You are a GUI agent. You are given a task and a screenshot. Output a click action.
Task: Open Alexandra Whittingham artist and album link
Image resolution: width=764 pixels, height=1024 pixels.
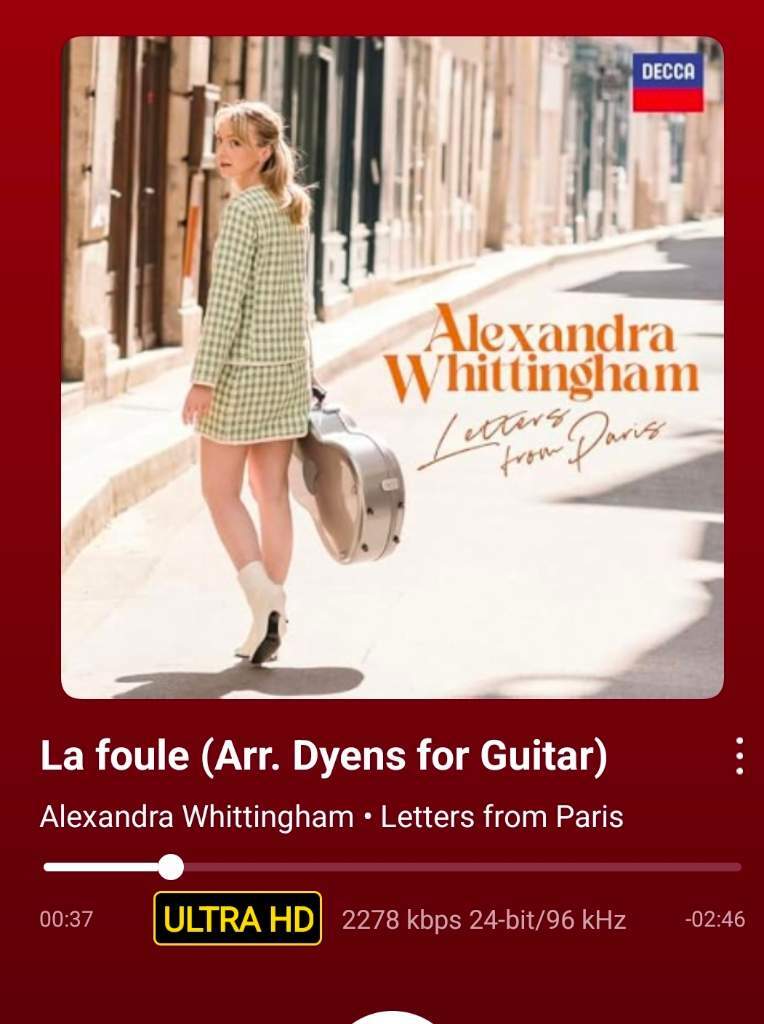(x=331, y=817)
